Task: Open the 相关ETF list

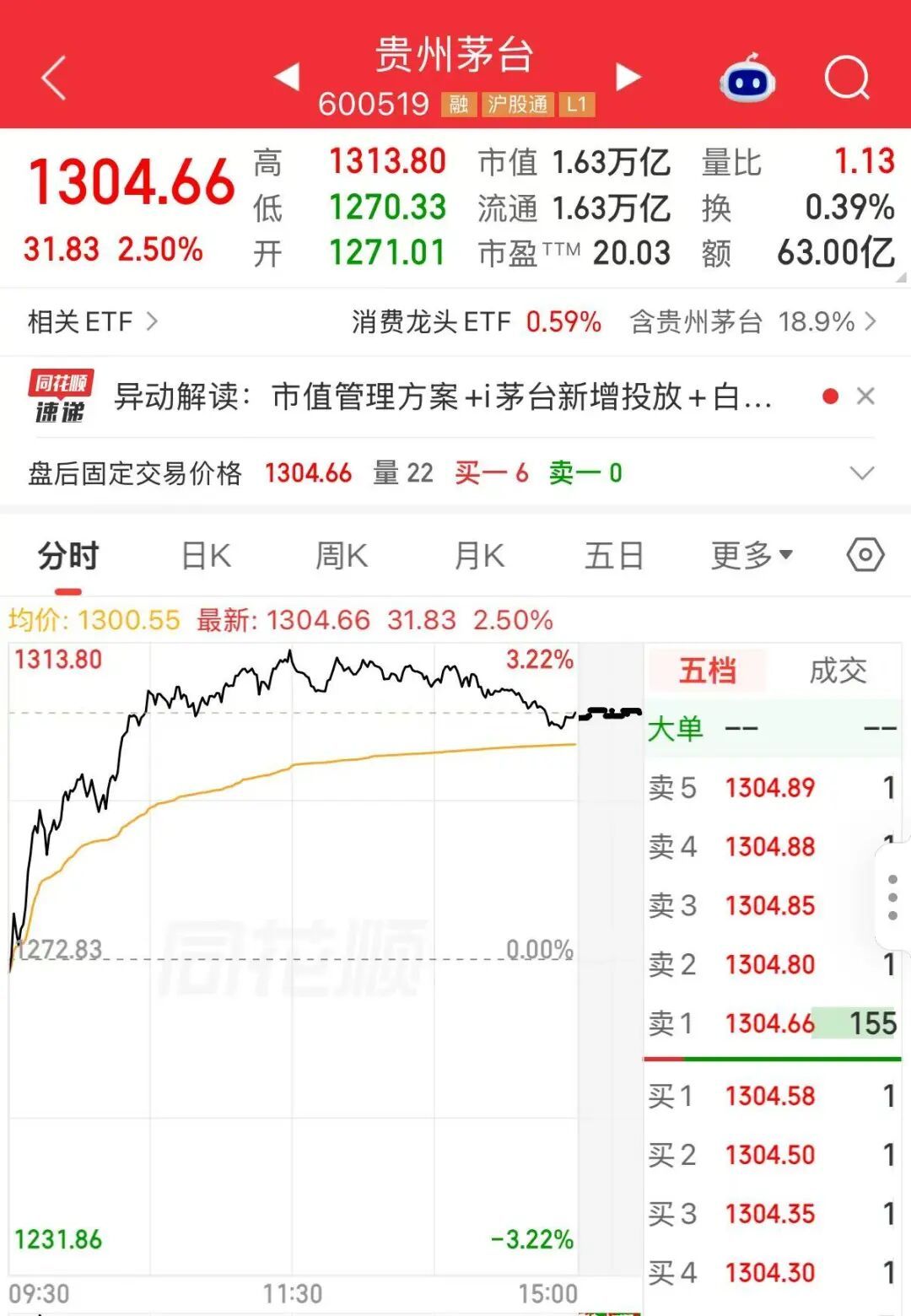Action: coord(93,321)
